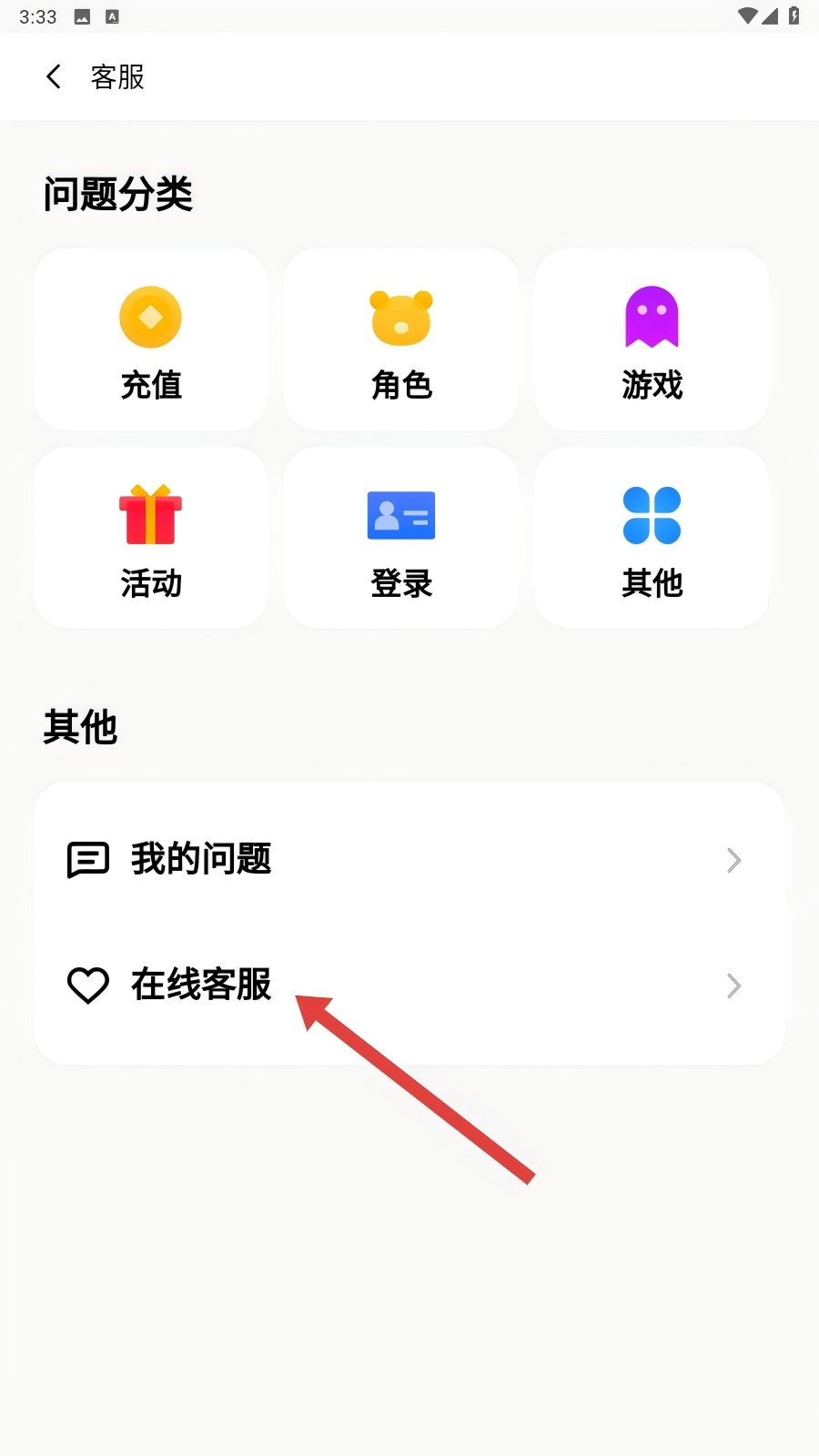Open the 我的问题 row
The image size is (819, 1456).
point(409,860)
